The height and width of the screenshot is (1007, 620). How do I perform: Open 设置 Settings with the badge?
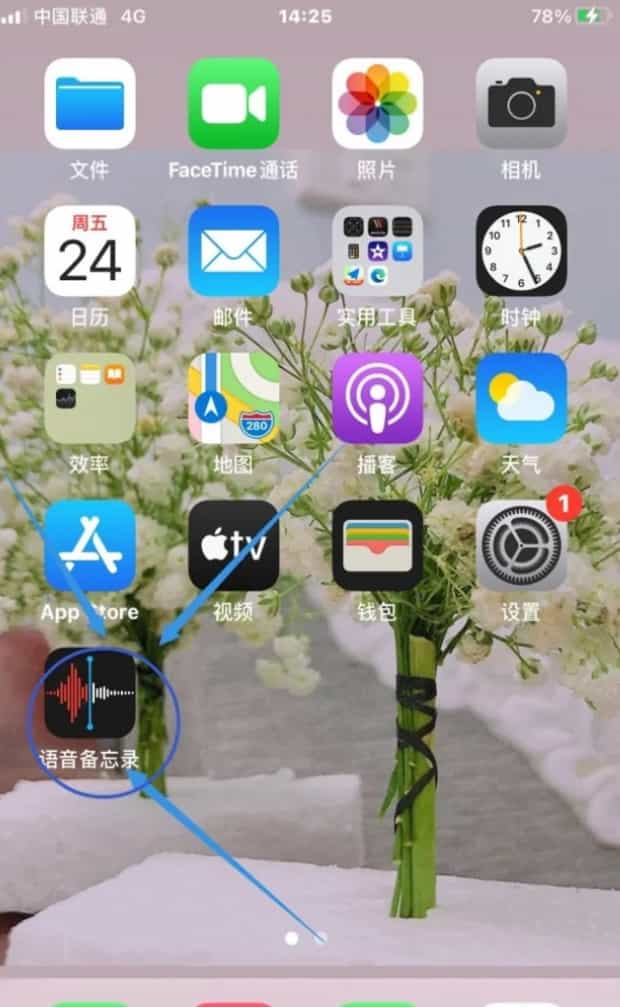[x=521, y=545]
